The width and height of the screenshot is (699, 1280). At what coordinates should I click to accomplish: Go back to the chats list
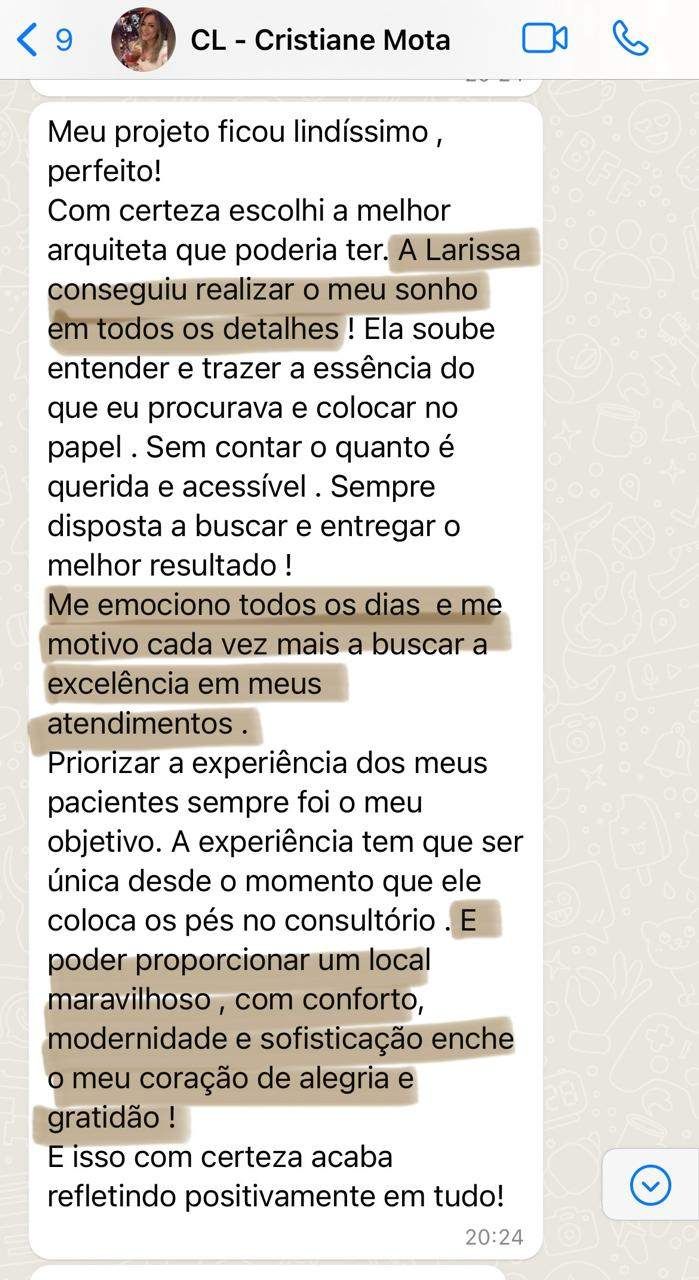click(x=40, y=40)
